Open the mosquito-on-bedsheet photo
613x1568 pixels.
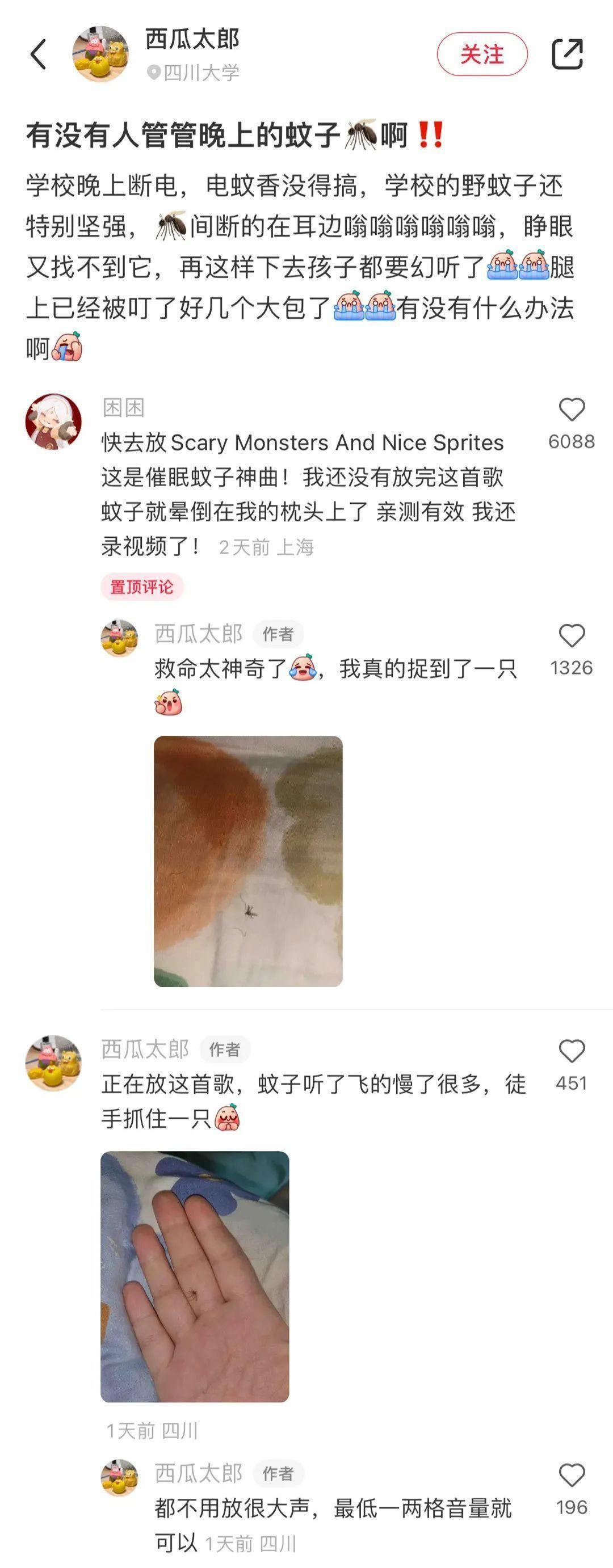pyautogui.click(x=248, y=861)
